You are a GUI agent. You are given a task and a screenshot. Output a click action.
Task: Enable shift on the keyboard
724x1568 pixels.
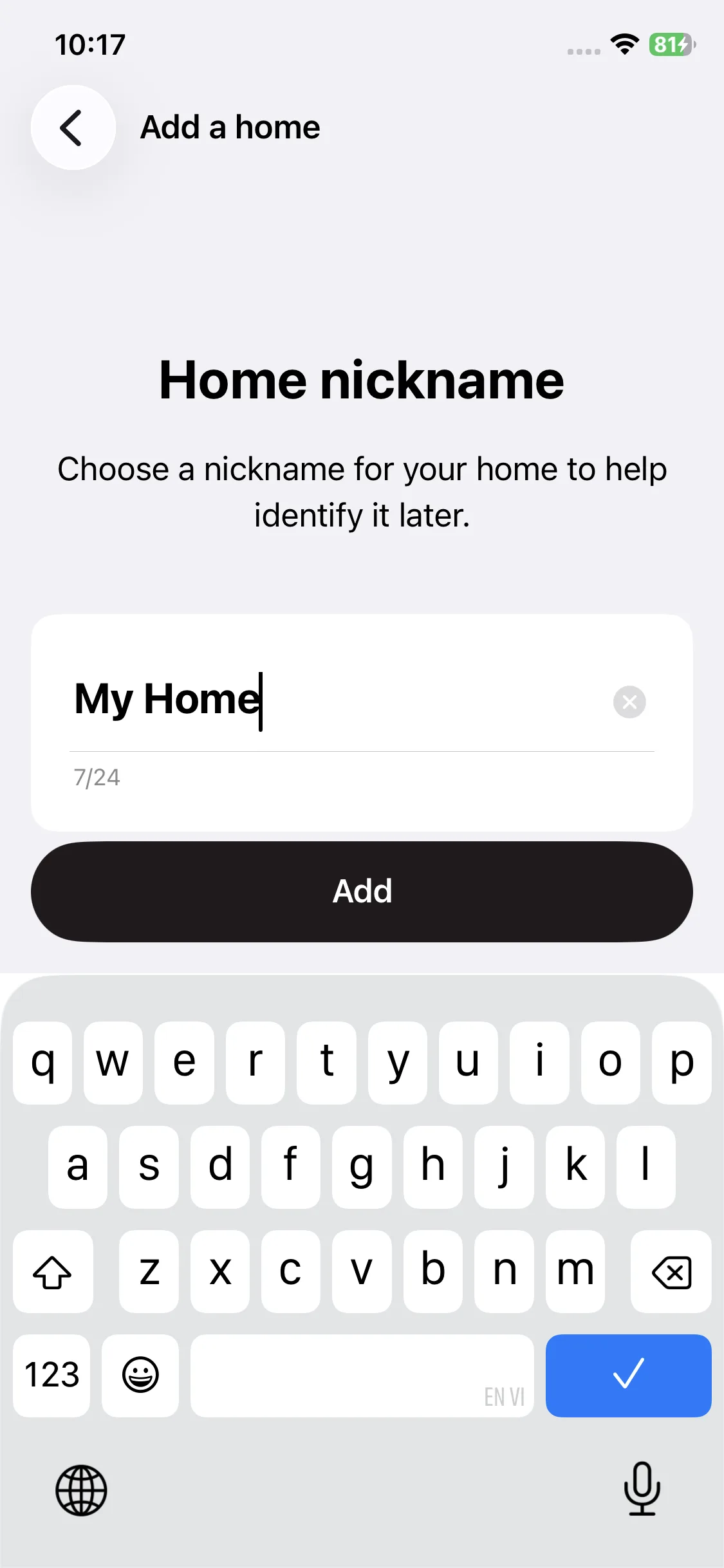53,1272
